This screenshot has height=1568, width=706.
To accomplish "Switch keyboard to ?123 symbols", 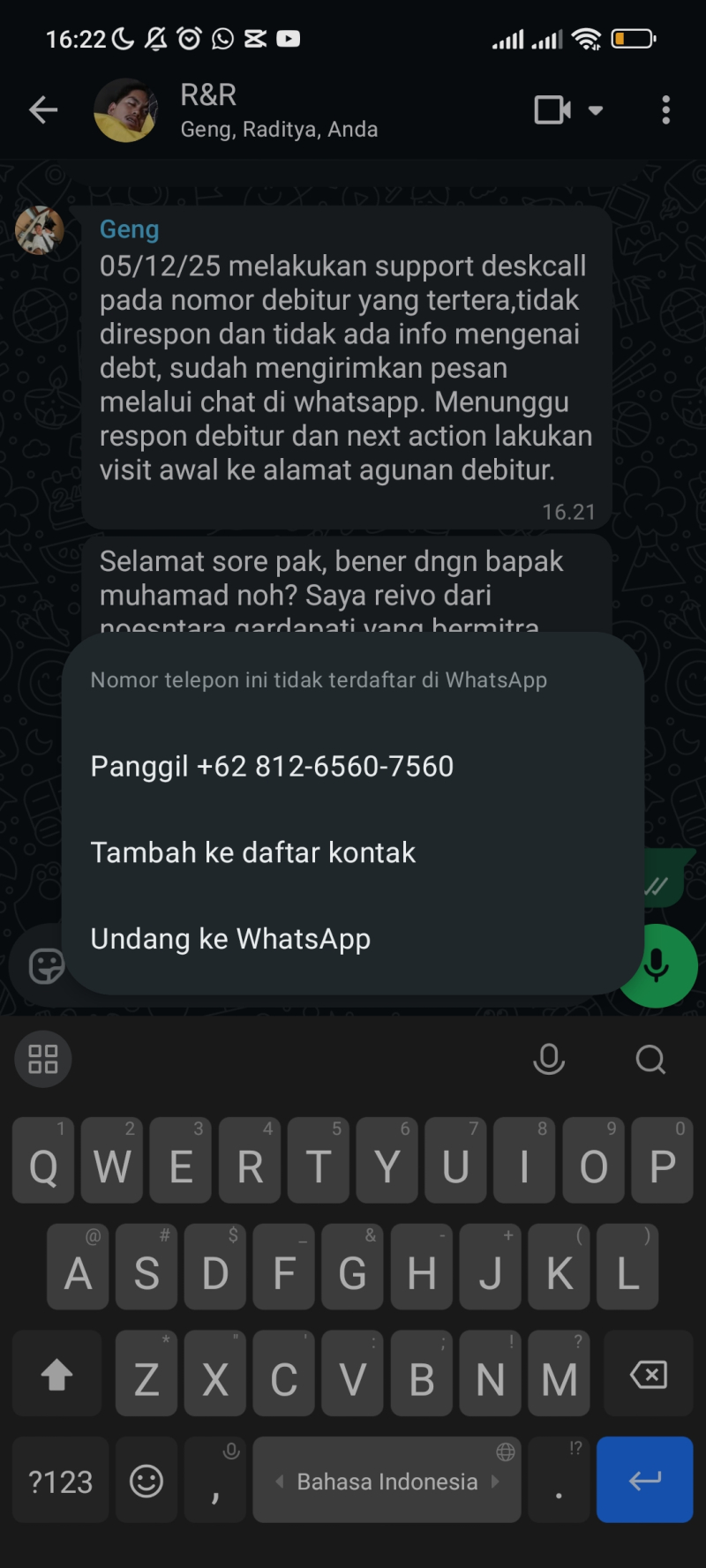I will point(60,1482).
